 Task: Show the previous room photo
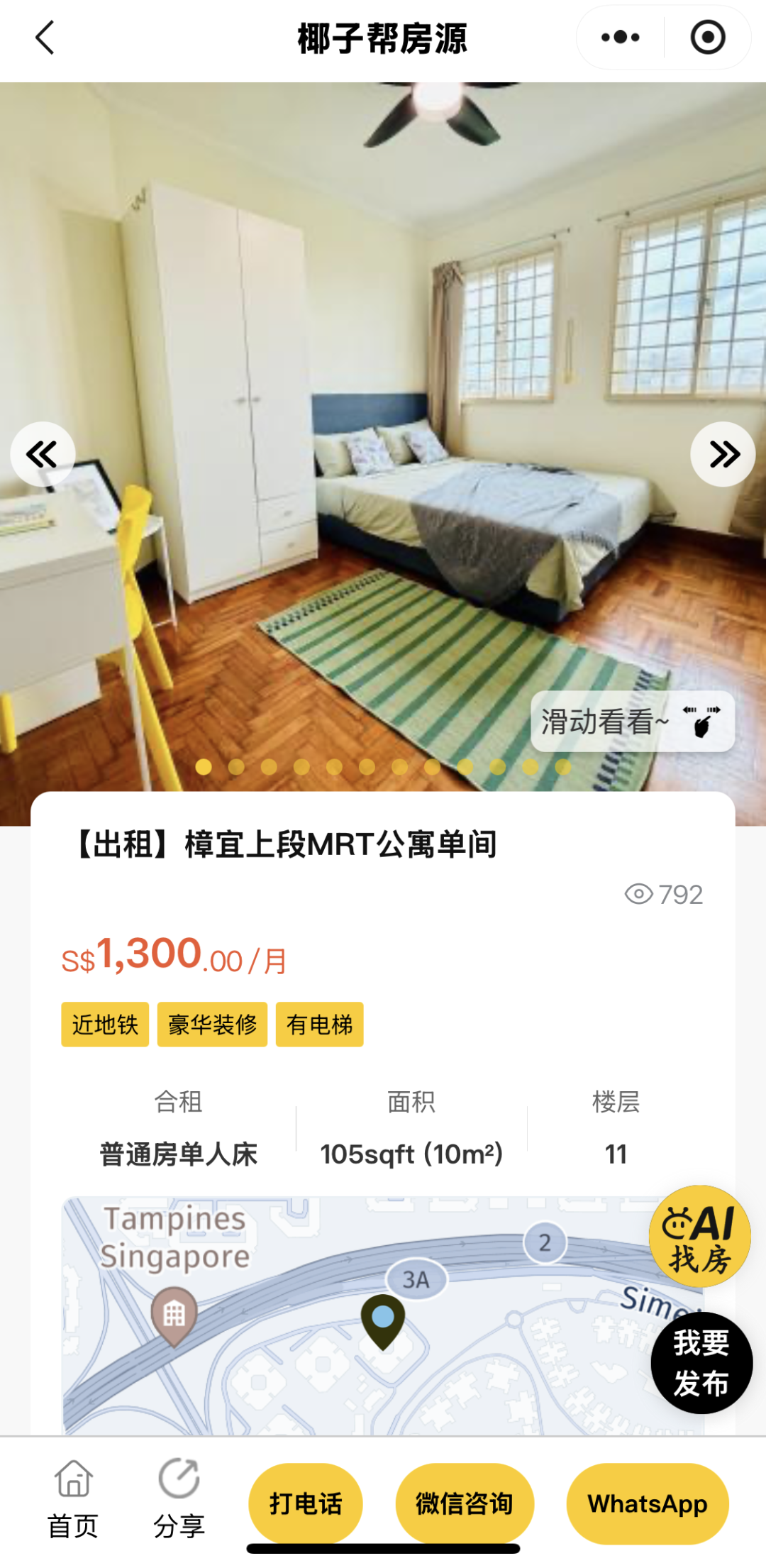(x=43, y=454)
